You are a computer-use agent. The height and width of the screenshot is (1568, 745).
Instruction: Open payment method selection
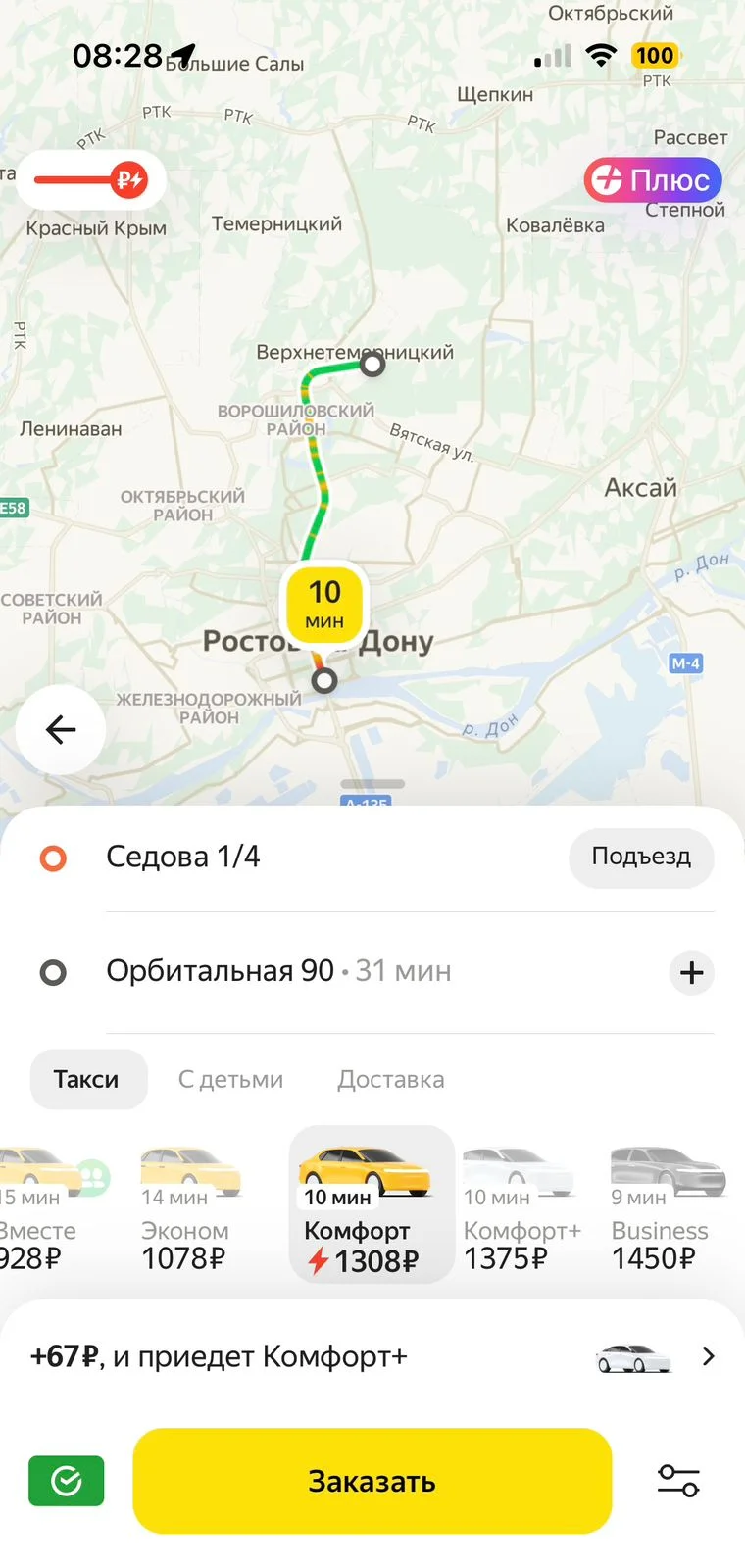pos(67,1481)
